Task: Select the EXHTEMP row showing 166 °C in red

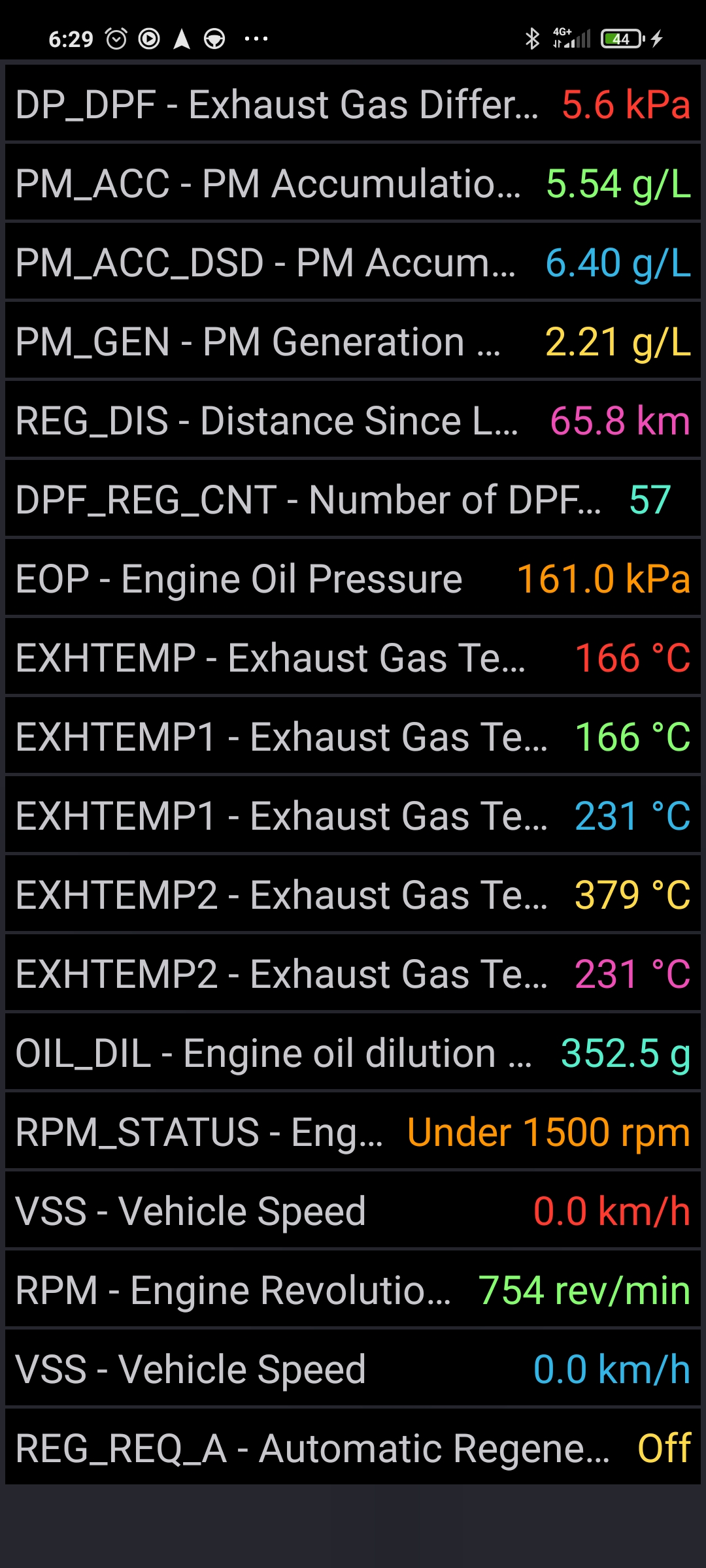Action: coord(353,658)
